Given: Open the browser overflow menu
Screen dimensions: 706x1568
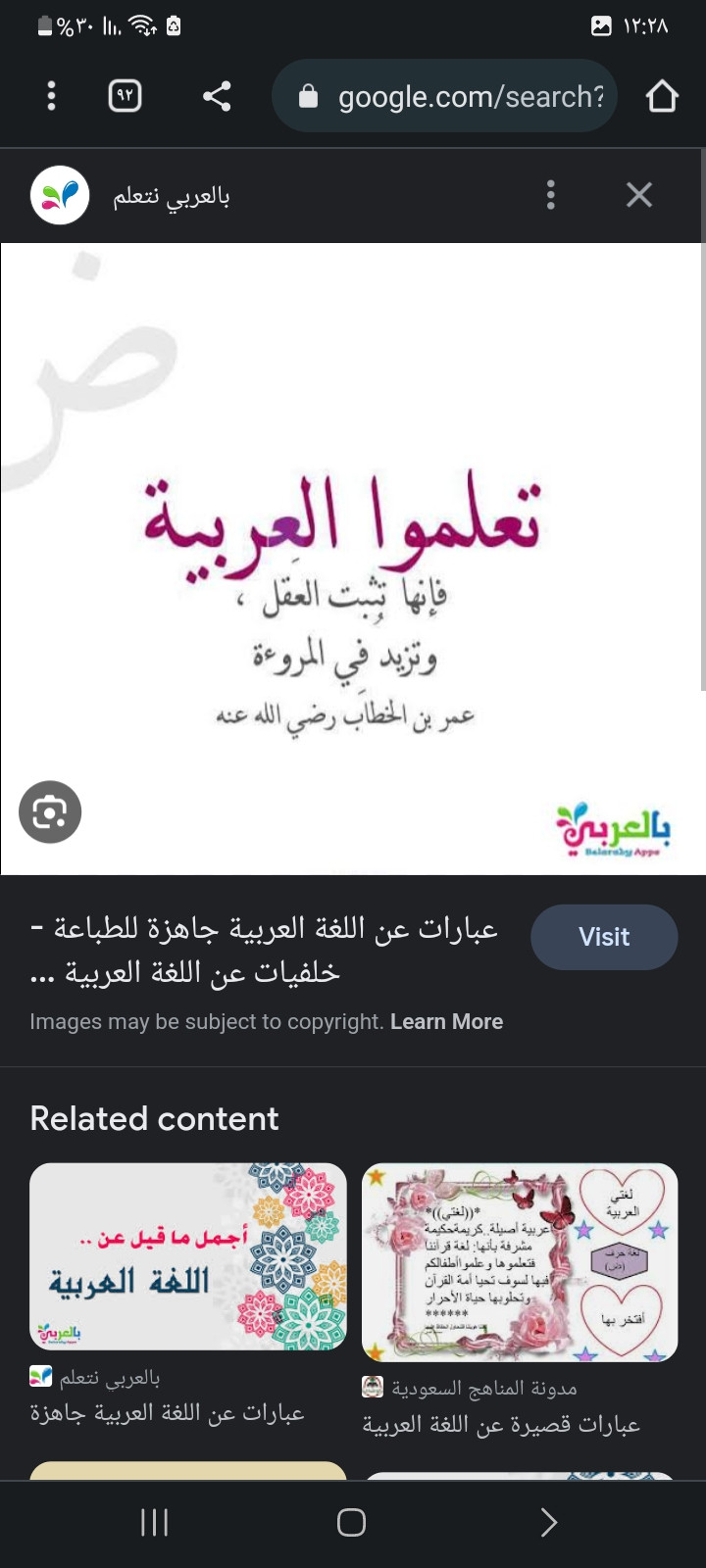Looking at the screenshot, I should click(51, 96).
